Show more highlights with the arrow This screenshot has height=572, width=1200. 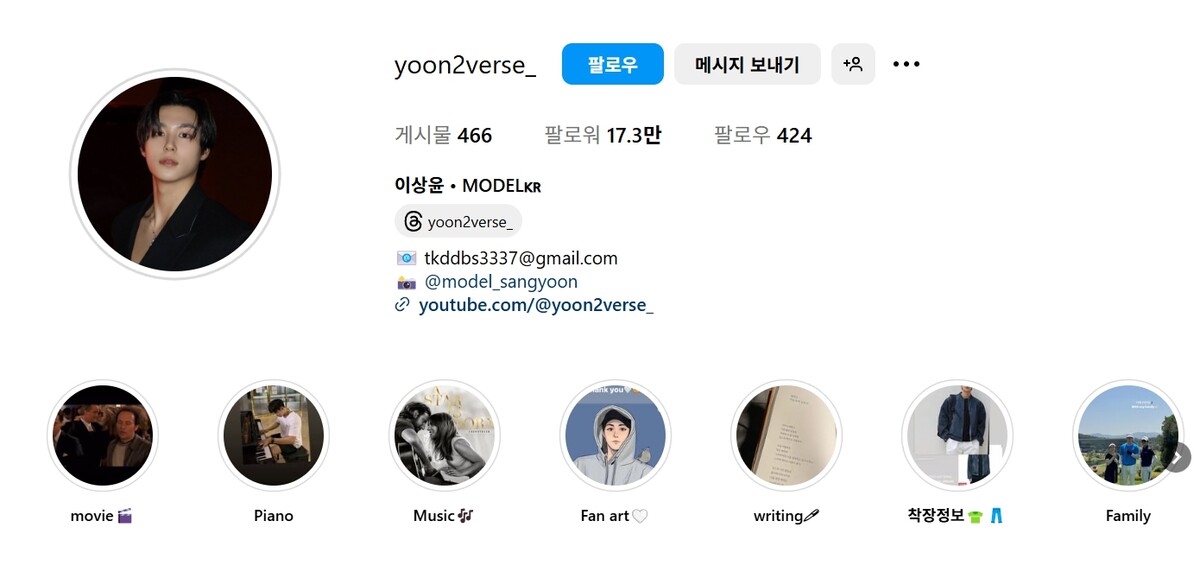coord(1177,457)
